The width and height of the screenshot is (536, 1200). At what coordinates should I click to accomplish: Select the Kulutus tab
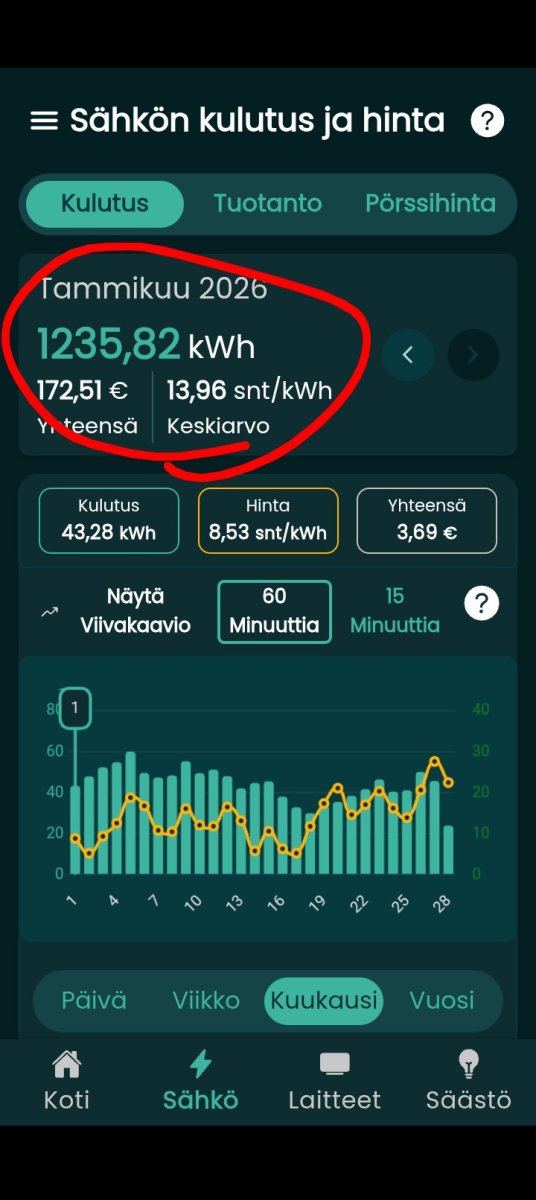click(105, 204)
